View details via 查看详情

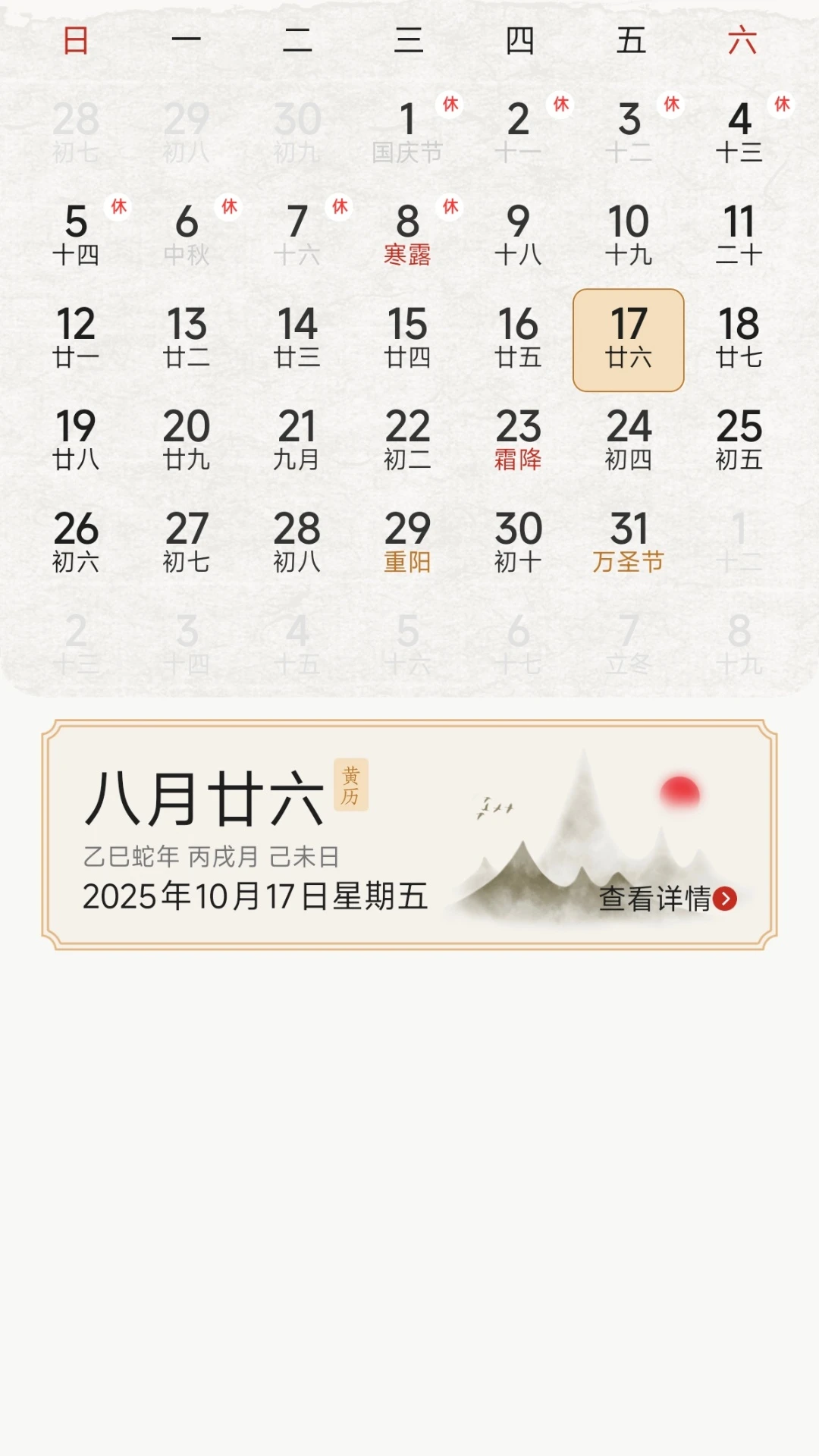click(x=667, y=899)
